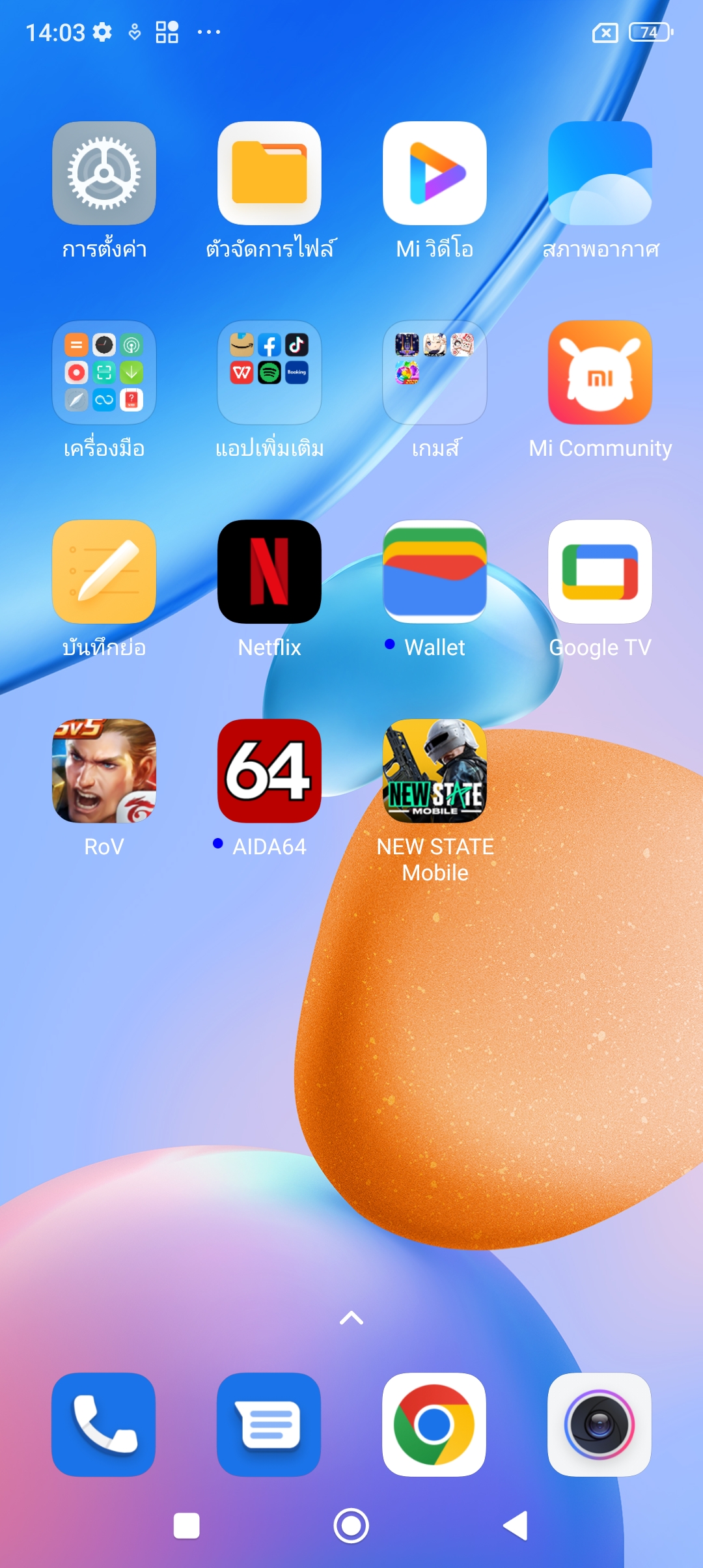Screen dimensions: 703x1568
Task: Expand the เครื่องมือ tools folder
Action: point(104,372)
